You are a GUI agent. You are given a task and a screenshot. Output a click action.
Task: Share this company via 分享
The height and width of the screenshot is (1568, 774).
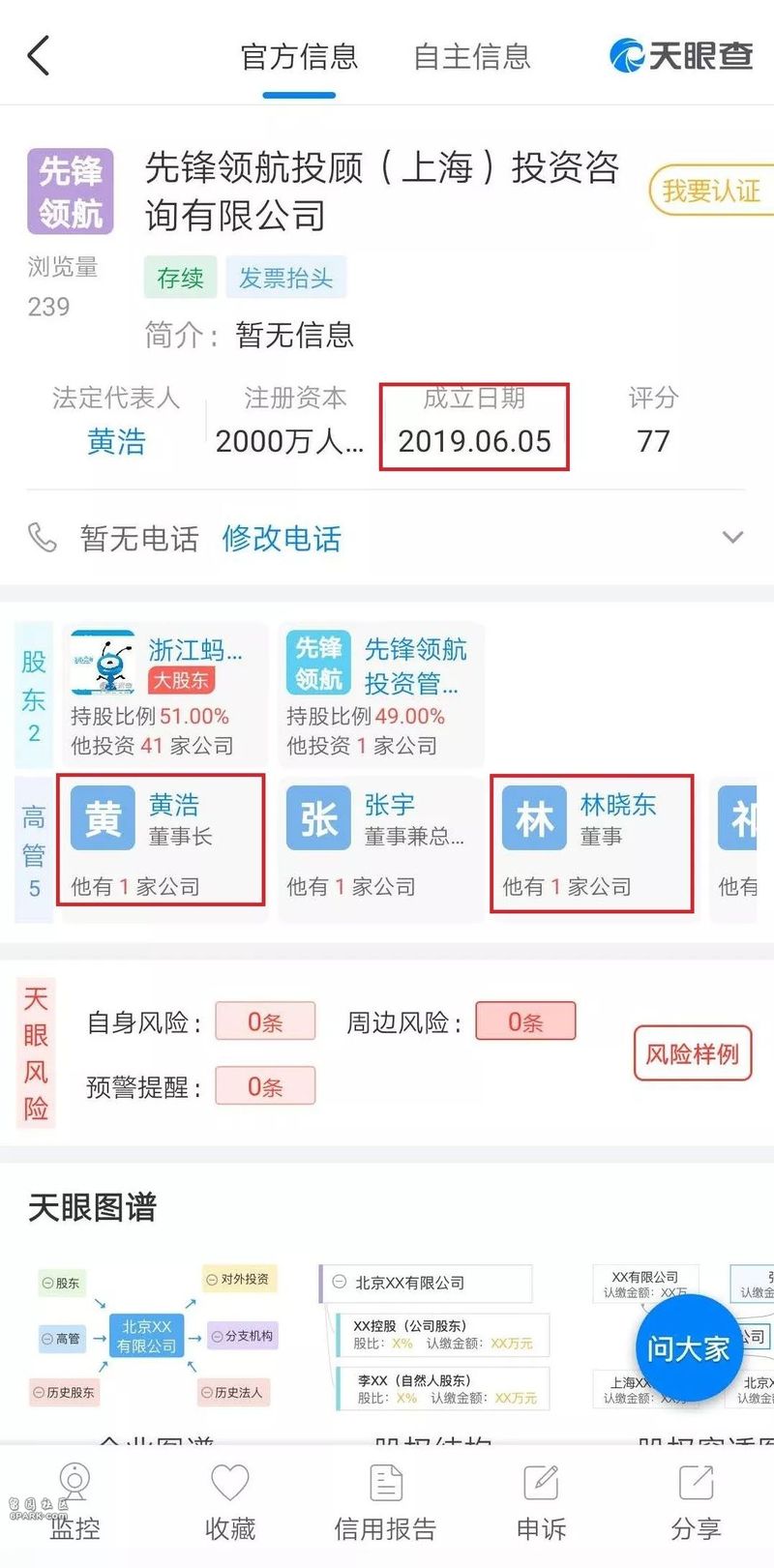coord(696,1504)
